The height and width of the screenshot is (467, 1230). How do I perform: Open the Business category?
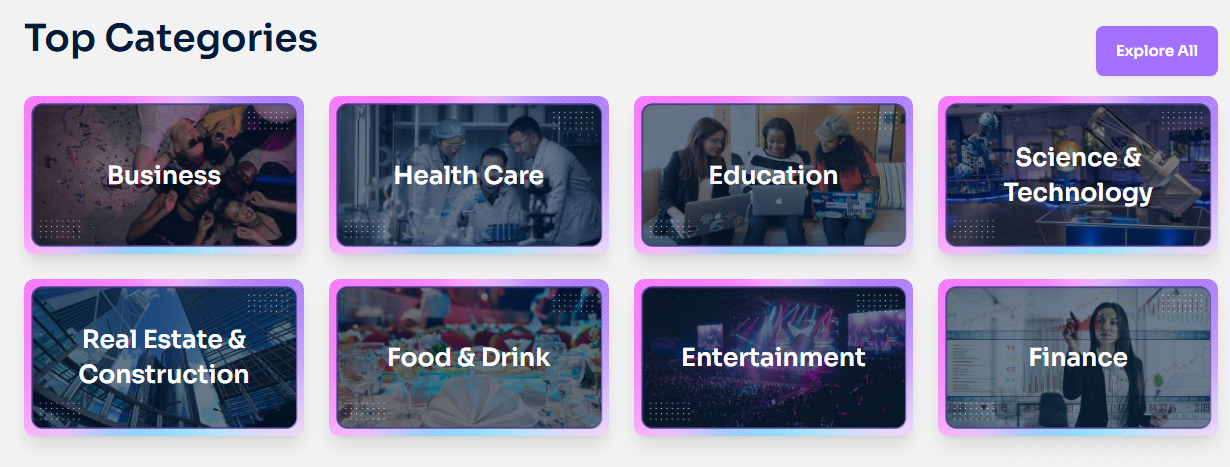164,175
